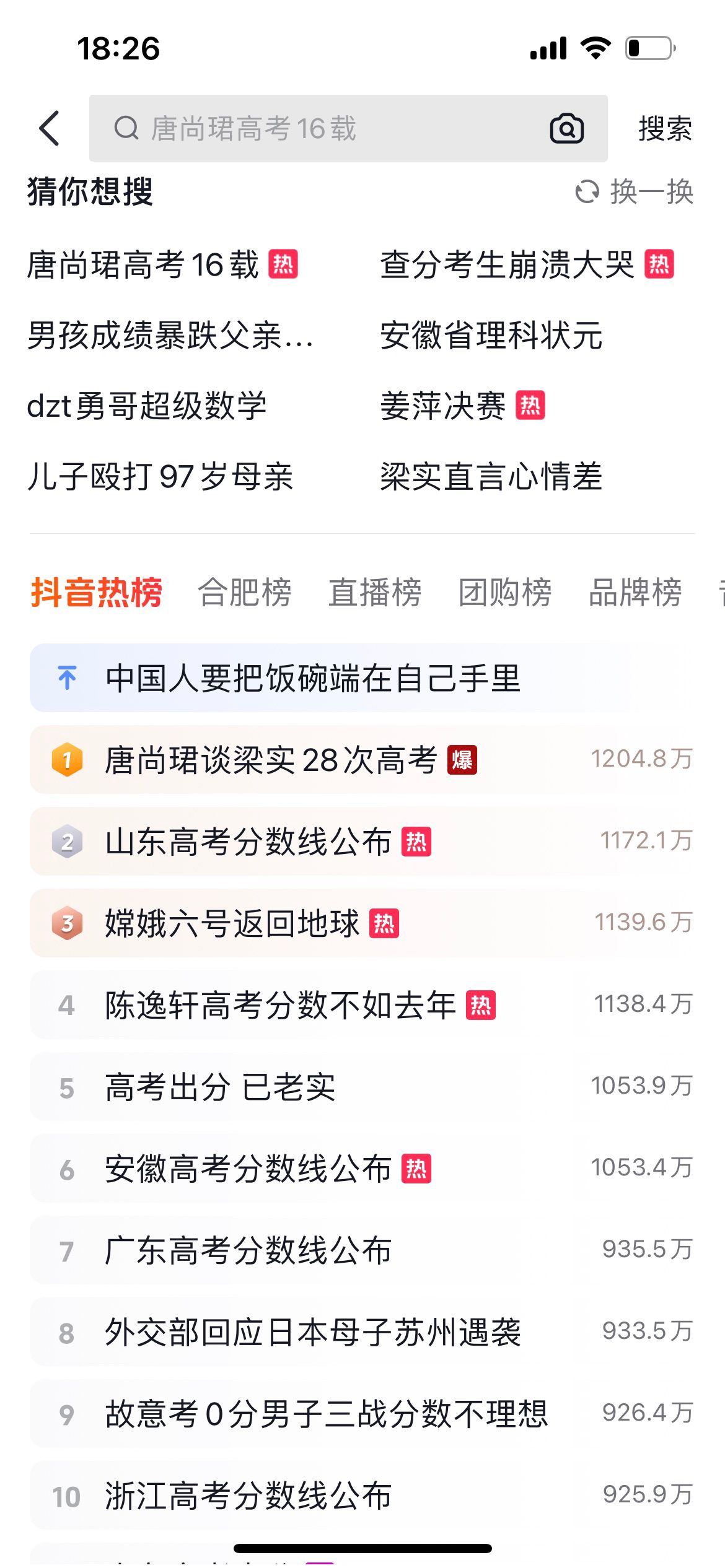Viewport: 725px width, 1568px height.
Task: Tap the 搜索 button
Action: 664,128
